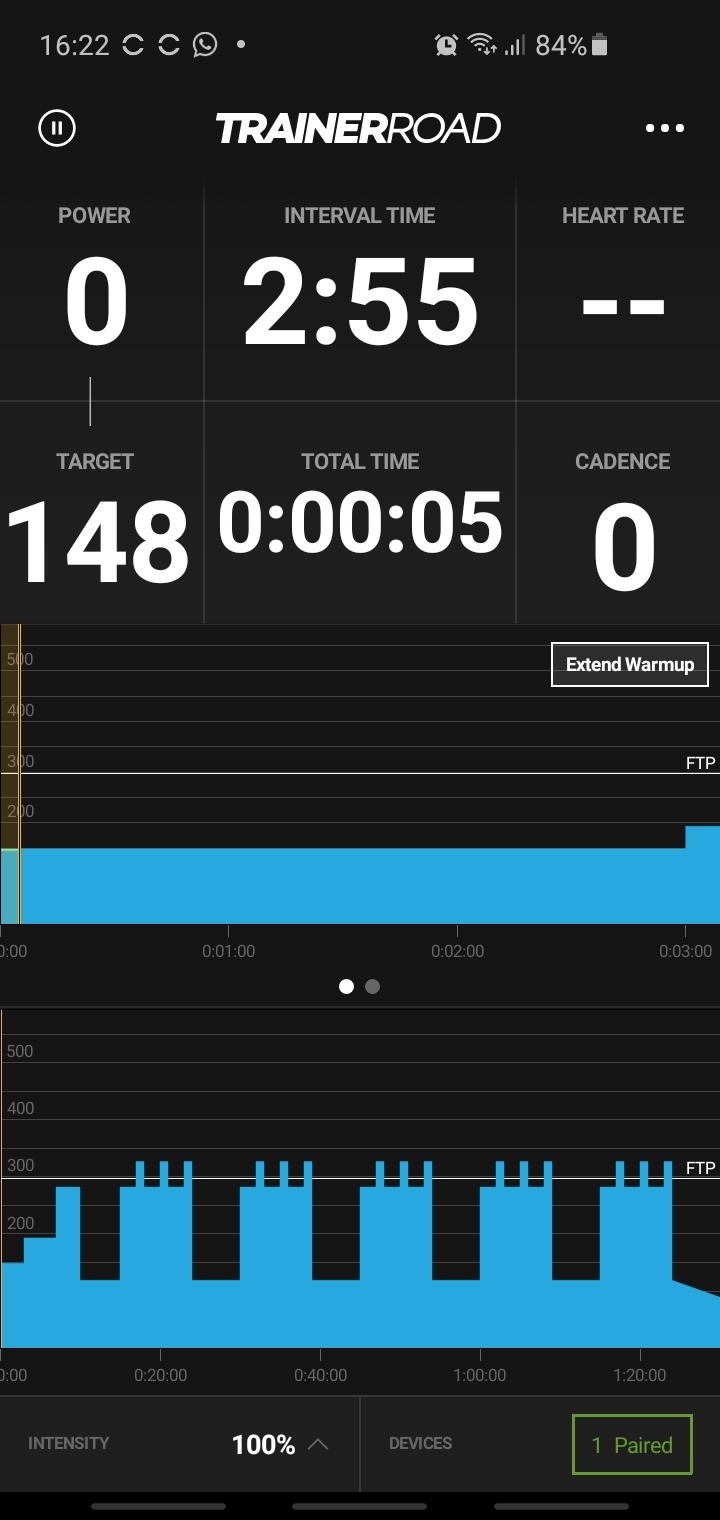This screenshot has height=1520, width=720.
Task: Pause the workout
Action: pos(57,128)
